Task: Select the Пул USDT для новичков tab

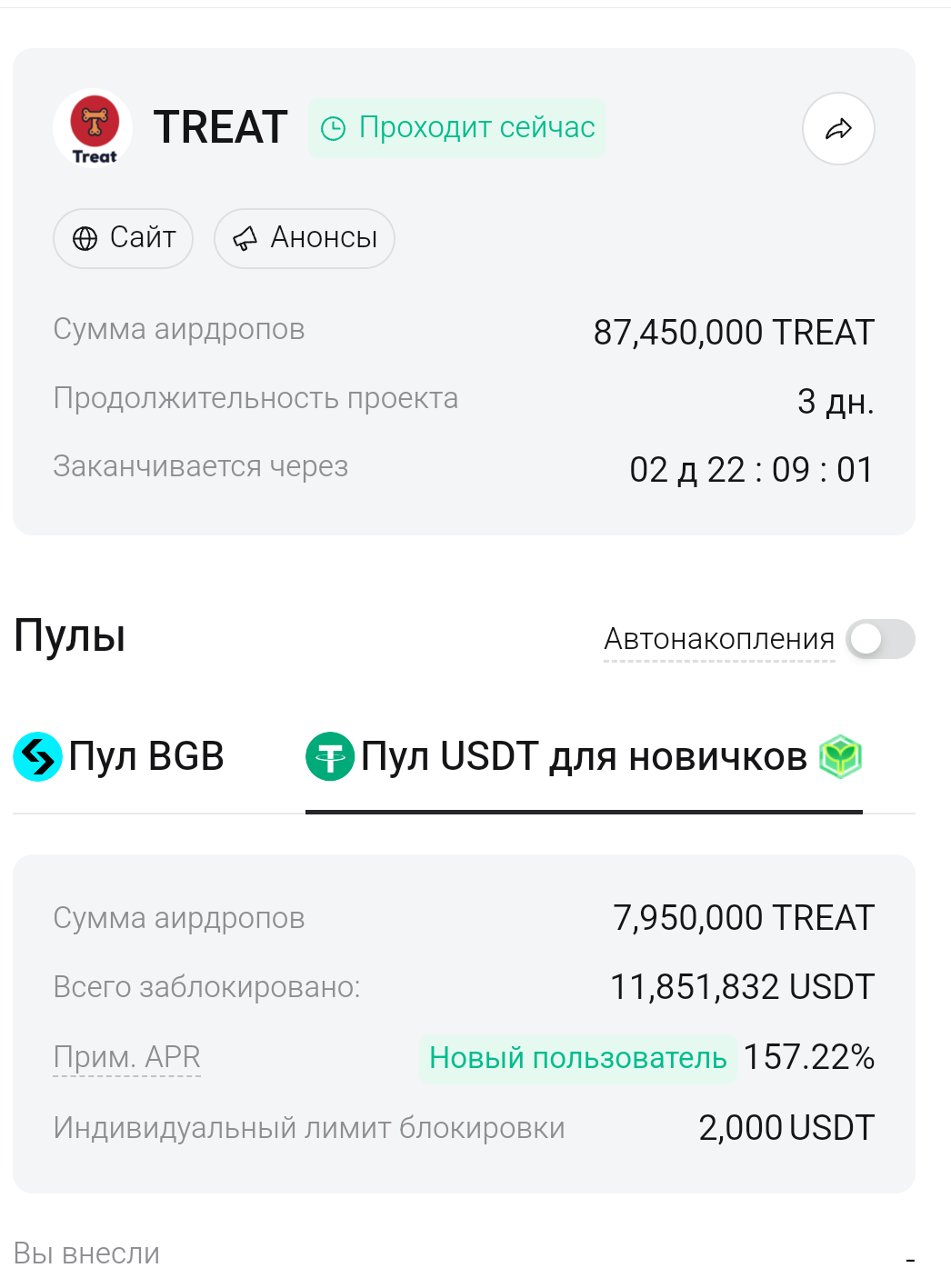Action: [x=583, y=757]
